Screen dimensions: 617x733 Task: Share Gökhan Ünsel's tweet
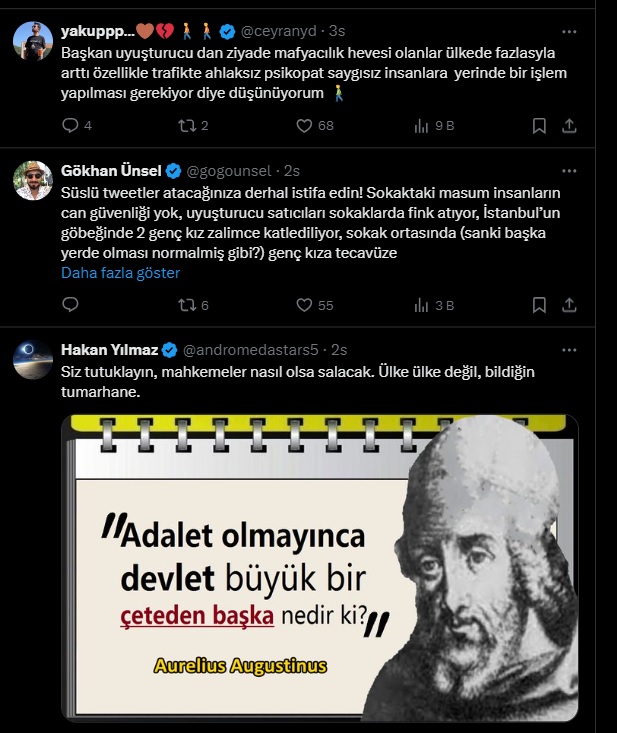[569, 305]
